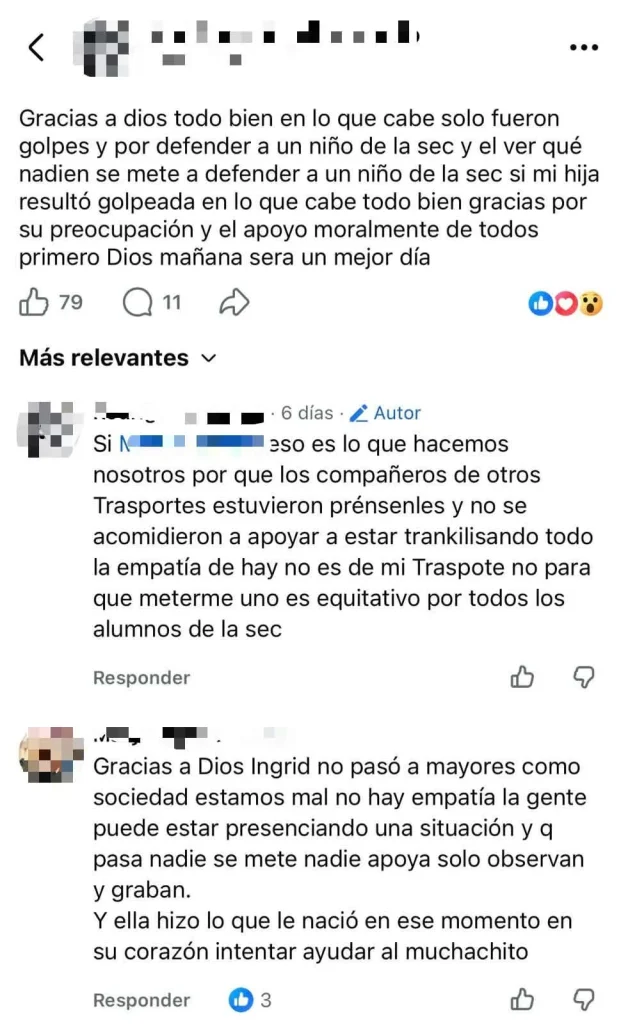Expand the Más relevantes sort dropdown
This screenshot has height=1024, width=621.
point(118,357)
